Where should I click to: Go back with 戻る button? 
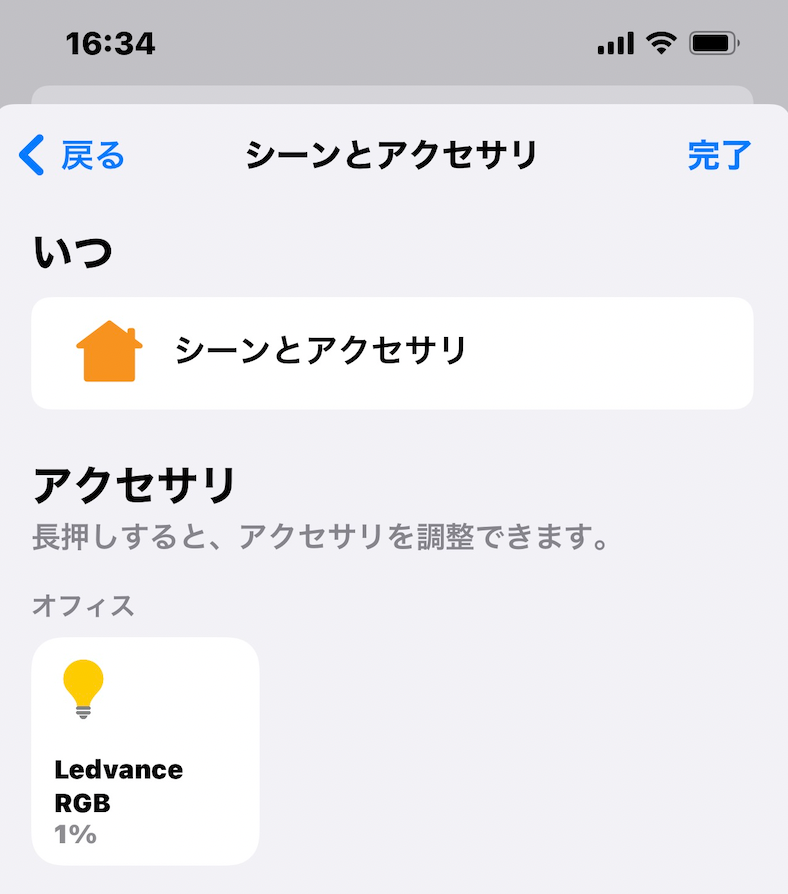click(72, 156)
